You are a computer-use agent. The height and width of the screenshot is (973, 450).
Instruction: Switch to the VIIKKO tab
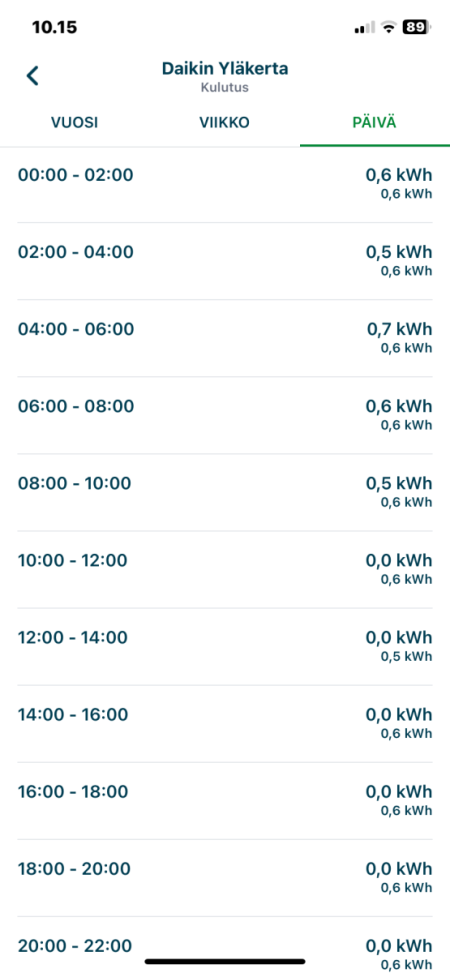(x=225, y=123)
